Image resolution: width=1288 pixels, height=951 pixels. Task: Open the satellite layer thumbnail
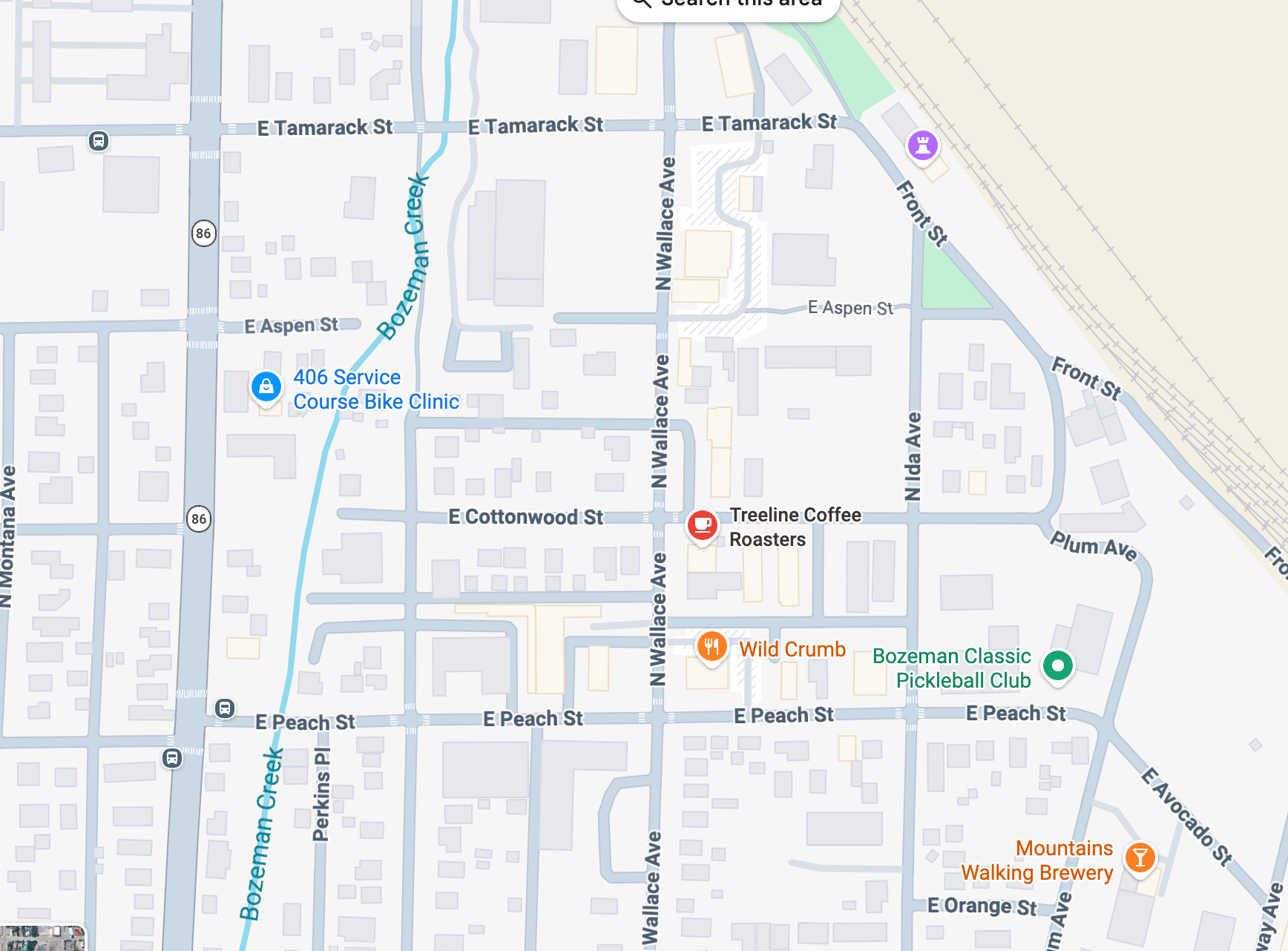pos(42,938)
